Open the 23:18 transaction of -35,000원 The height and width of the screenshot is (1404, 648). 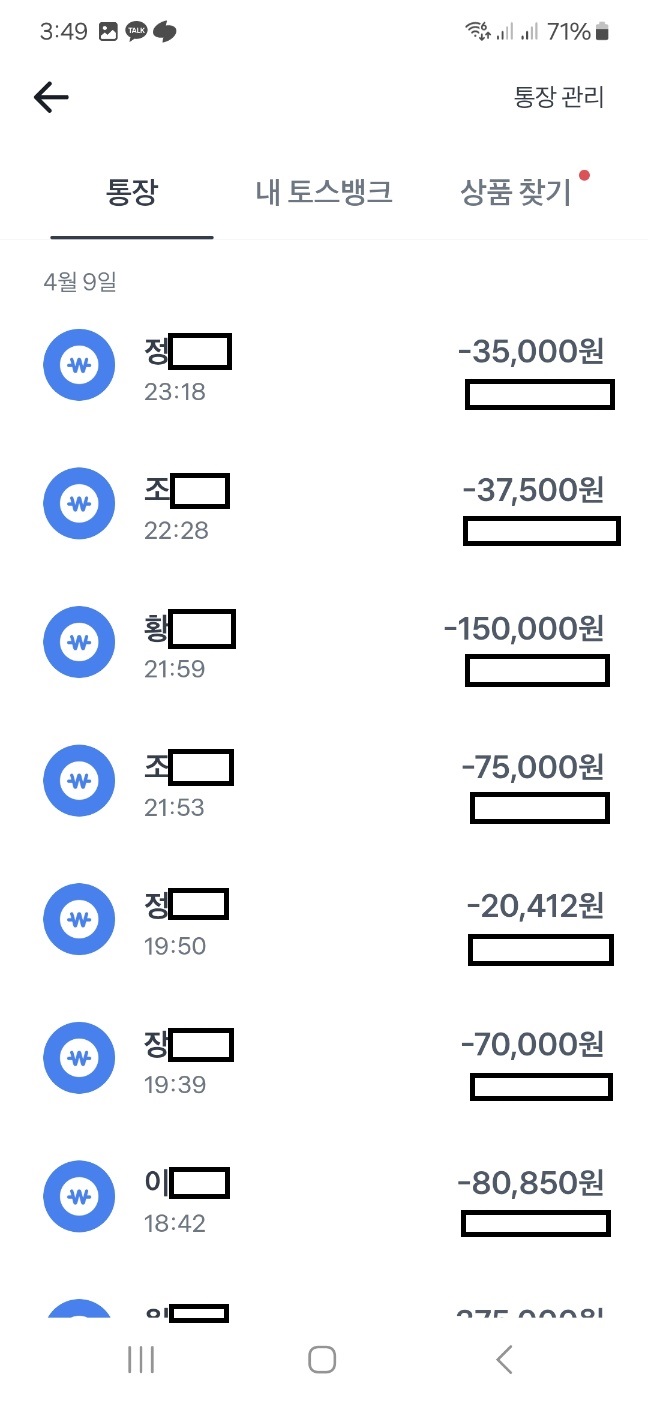click(324, 367)
